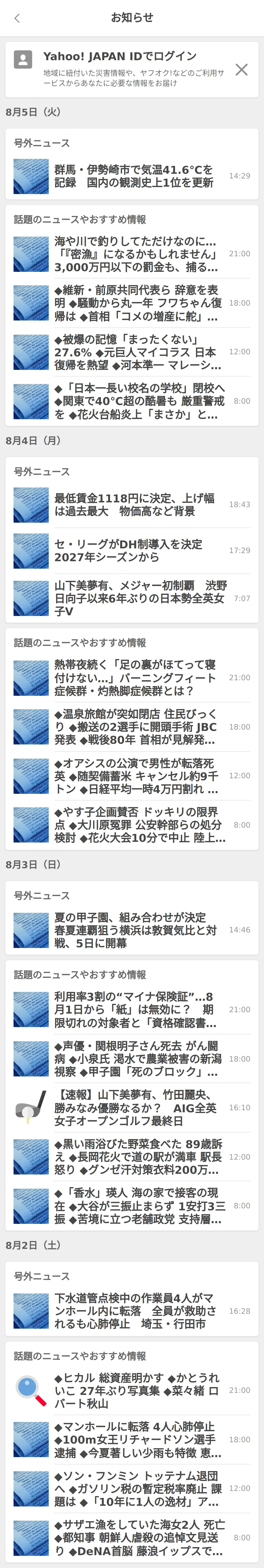Screen dimensions: 264x1568
Task: Open the 最低賃金1118円に決定 news
Action: point(134,505)
